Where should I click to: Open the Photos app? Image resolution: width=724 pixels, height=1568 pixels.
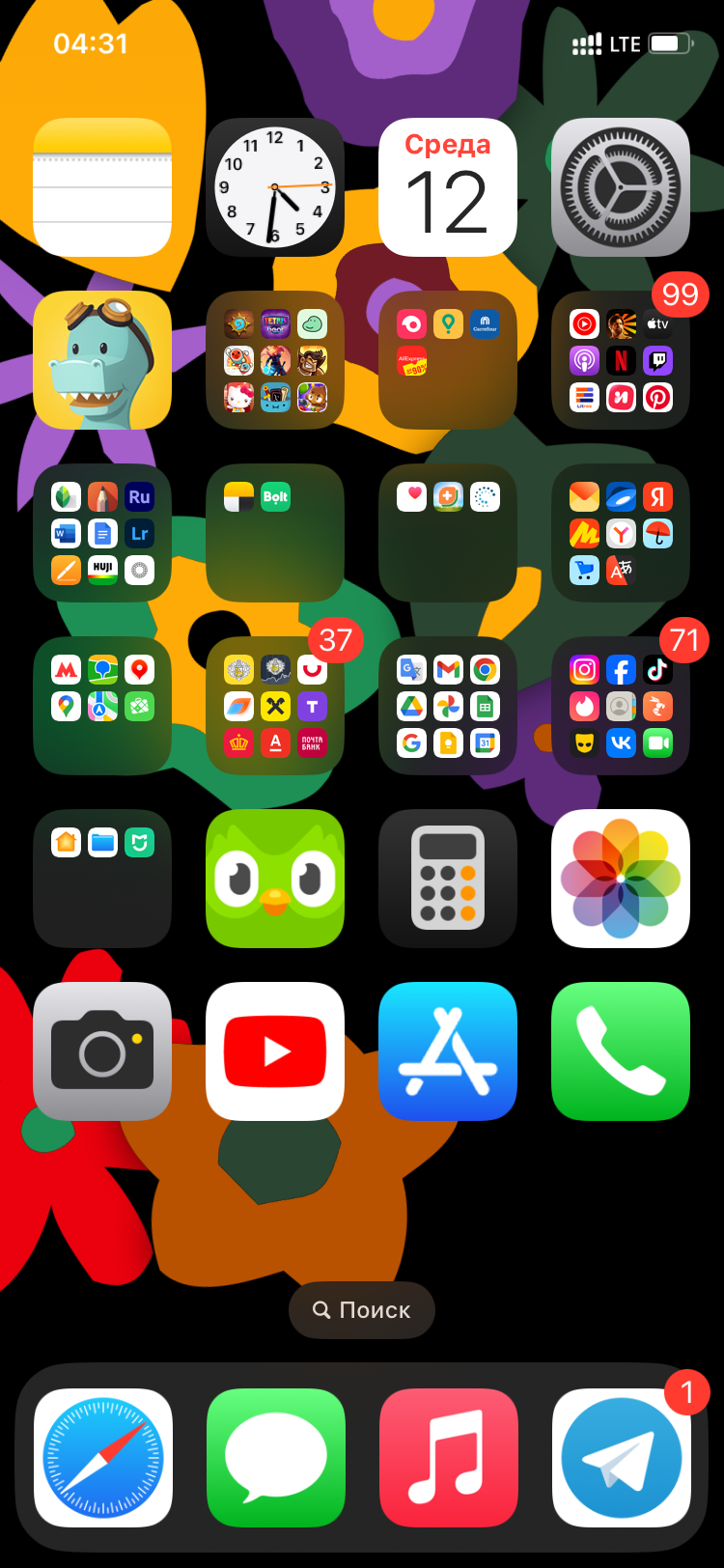(621, 879)
